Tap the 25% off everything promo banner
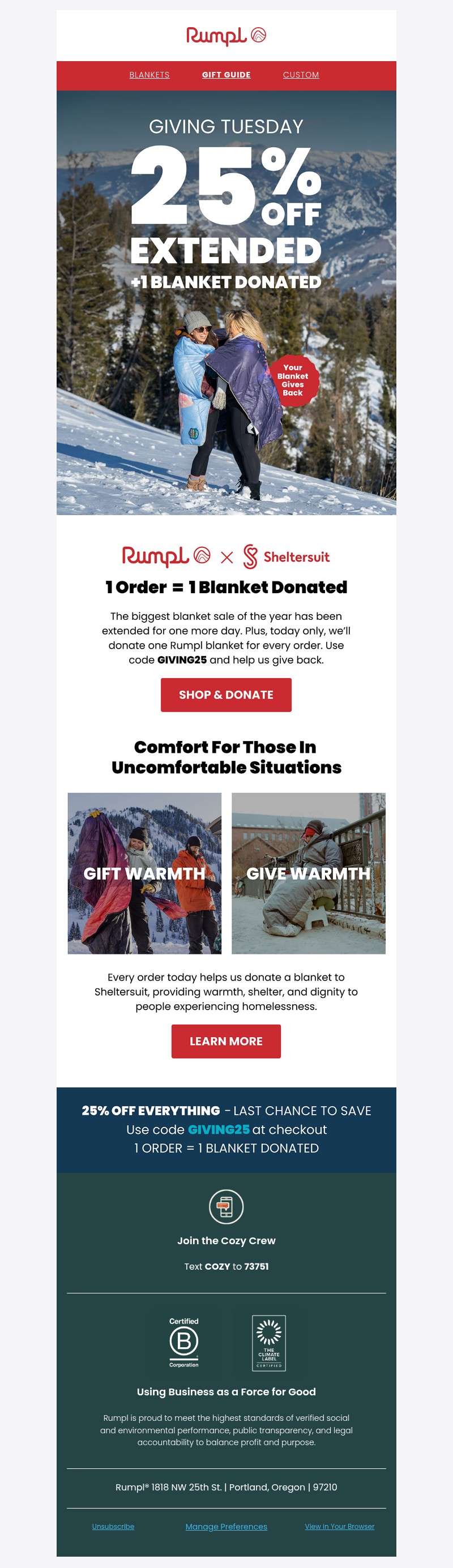Viewport: 453px width, 1568px height. (226, 1129)
